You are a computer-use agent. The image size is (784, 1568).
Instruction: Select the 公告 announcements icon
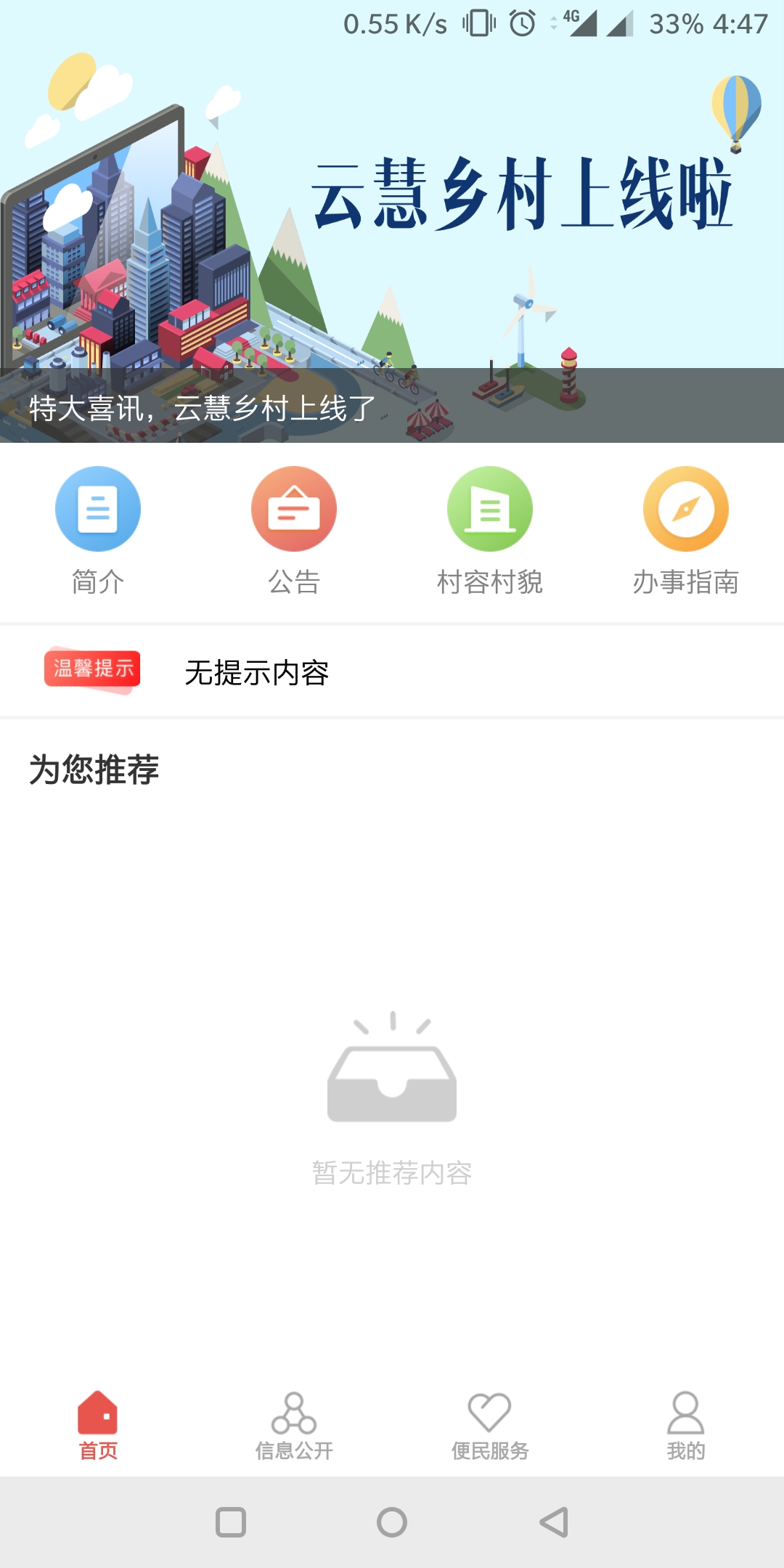[293, 508]
